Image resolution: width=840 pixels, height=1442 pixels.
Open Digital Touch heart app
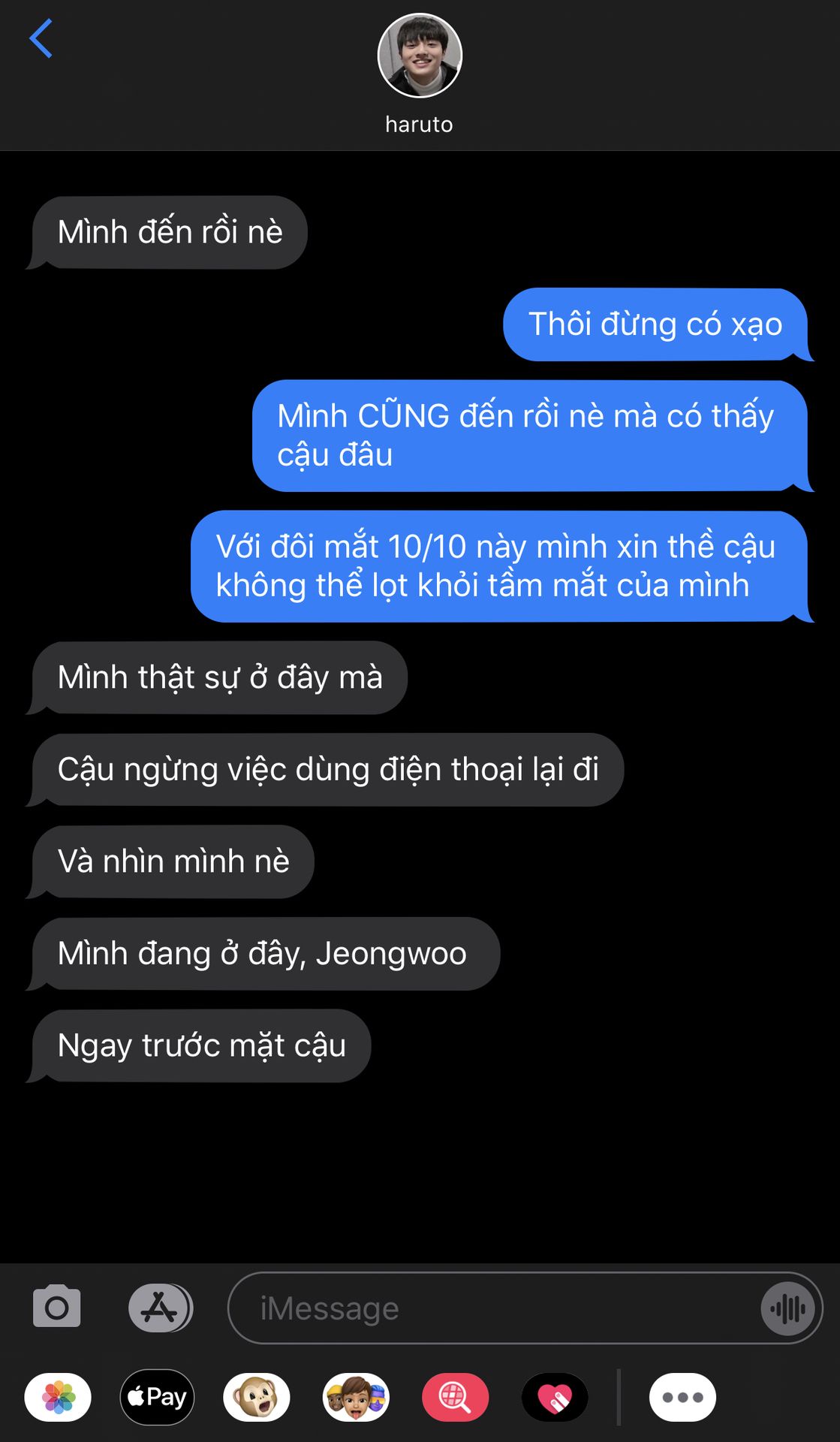tap(555, 1397)
